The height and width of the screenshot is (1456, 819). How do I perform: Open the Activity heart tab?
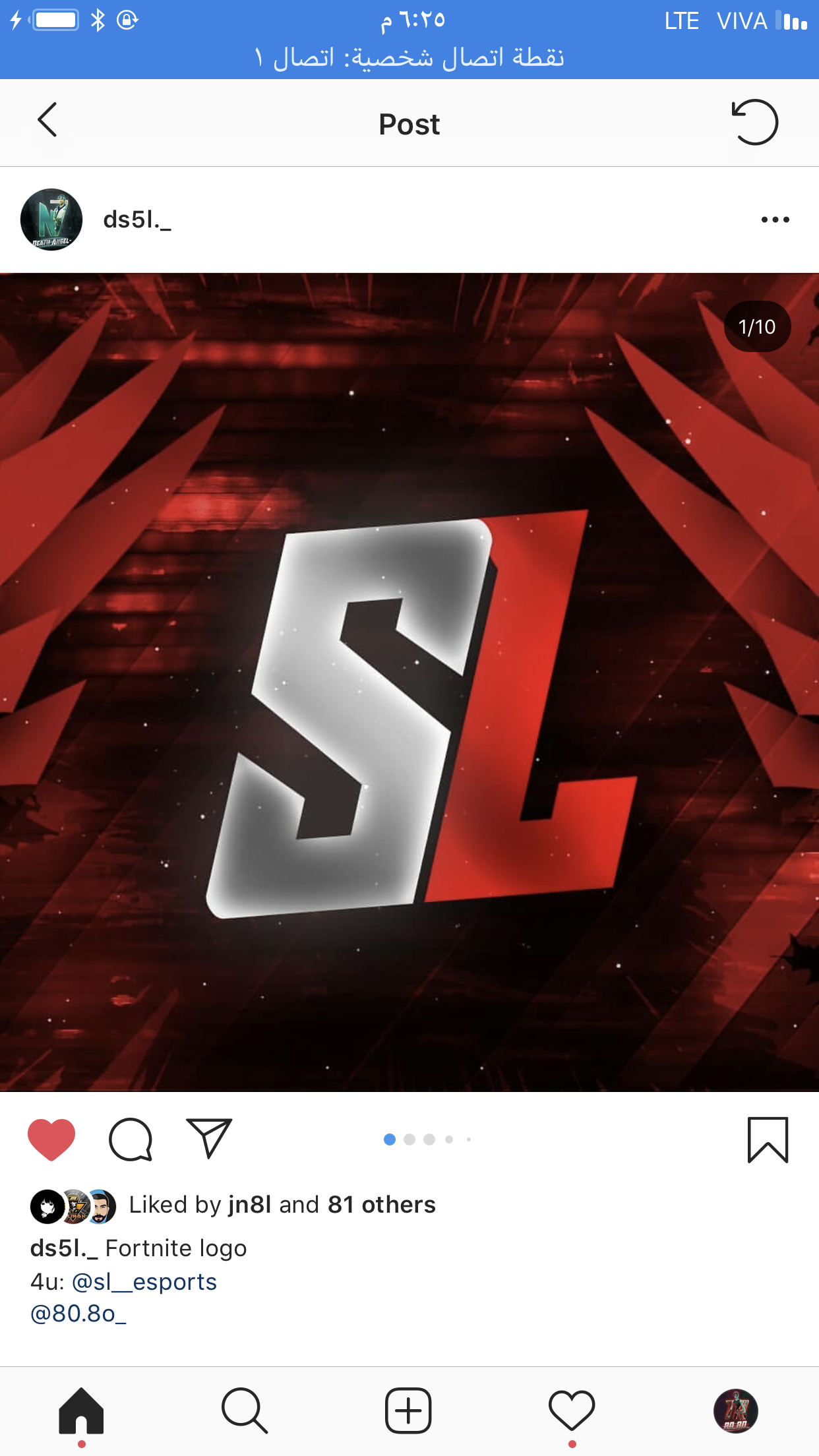(572, 1411)
